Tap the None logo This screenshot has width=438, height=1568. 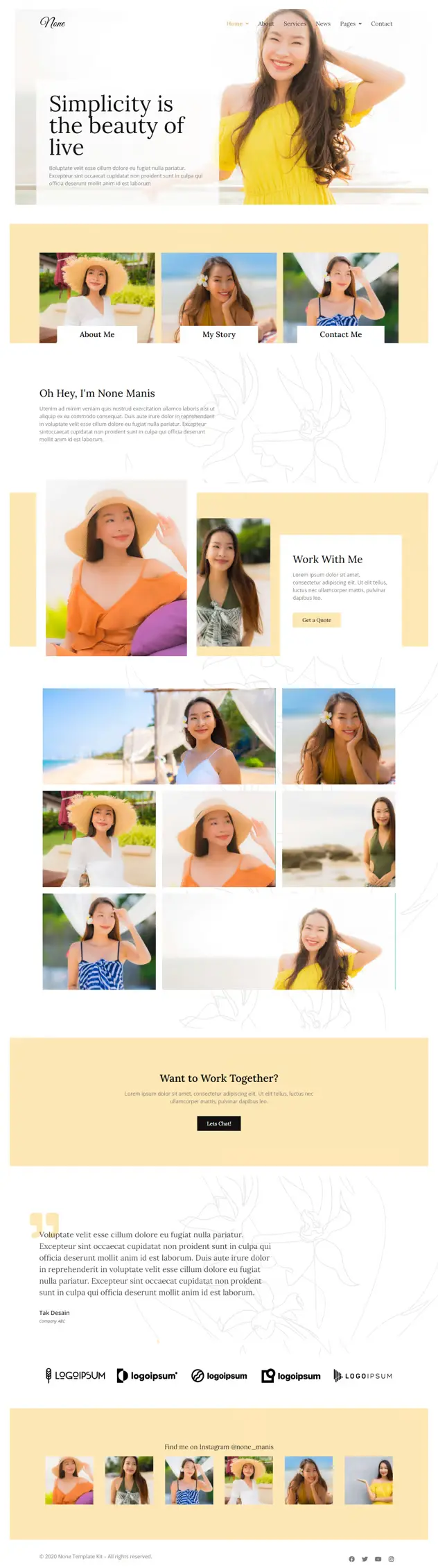tap(53, 23)
